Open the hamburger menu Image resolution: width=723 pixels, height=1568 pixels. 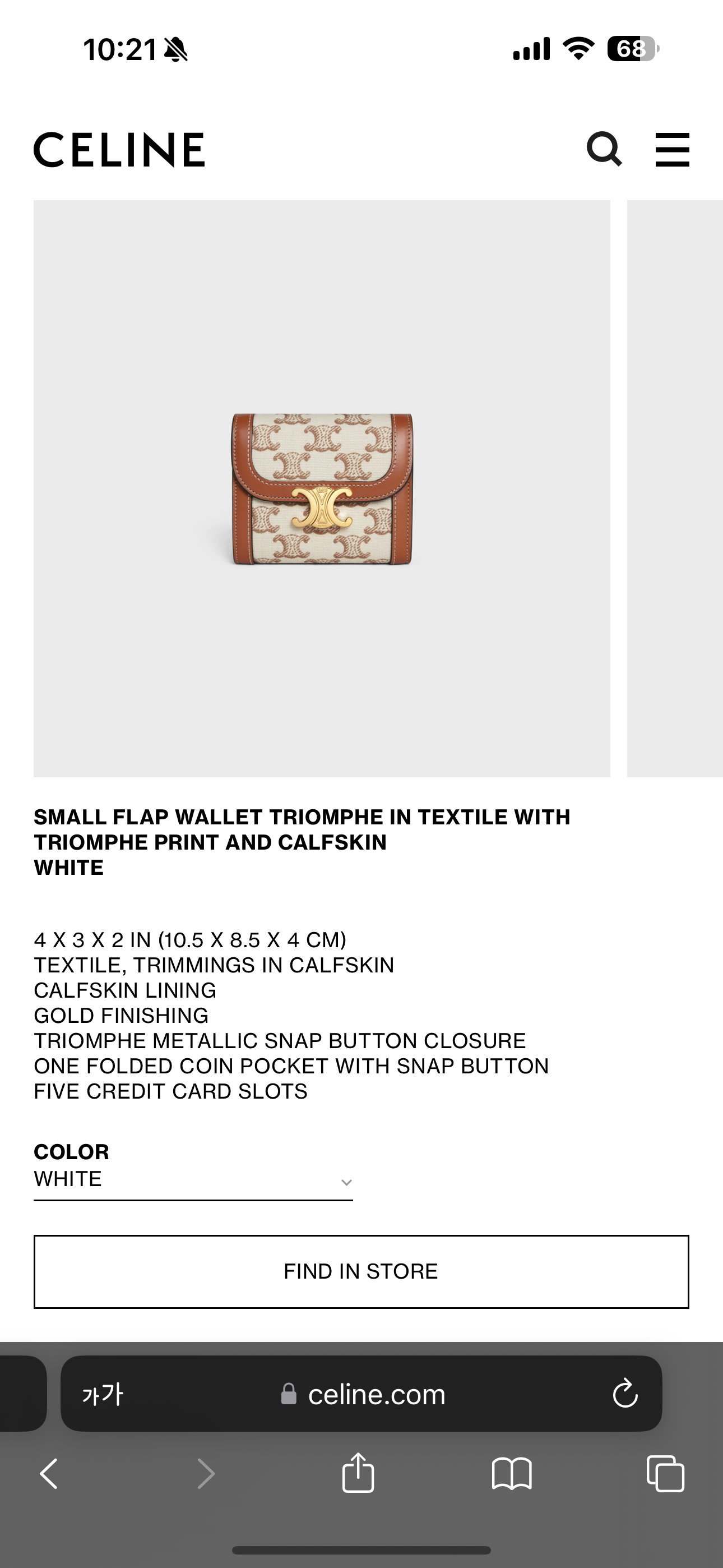(672, 149)
